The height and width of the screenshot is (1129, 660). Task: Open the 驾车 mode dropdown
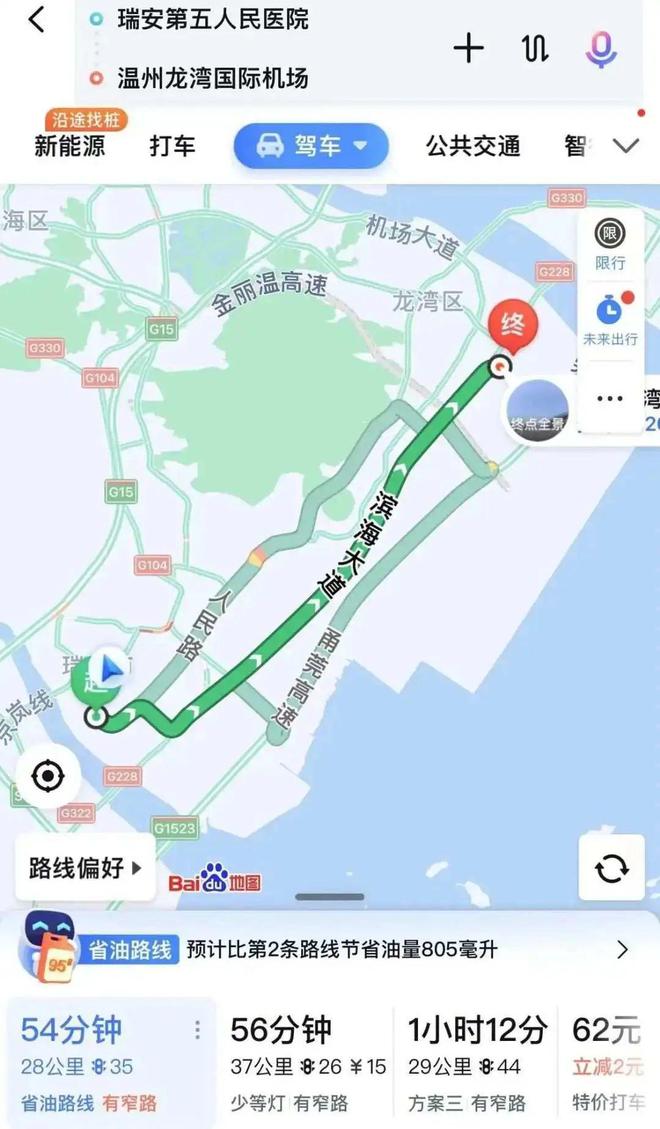tap(311, 146)
